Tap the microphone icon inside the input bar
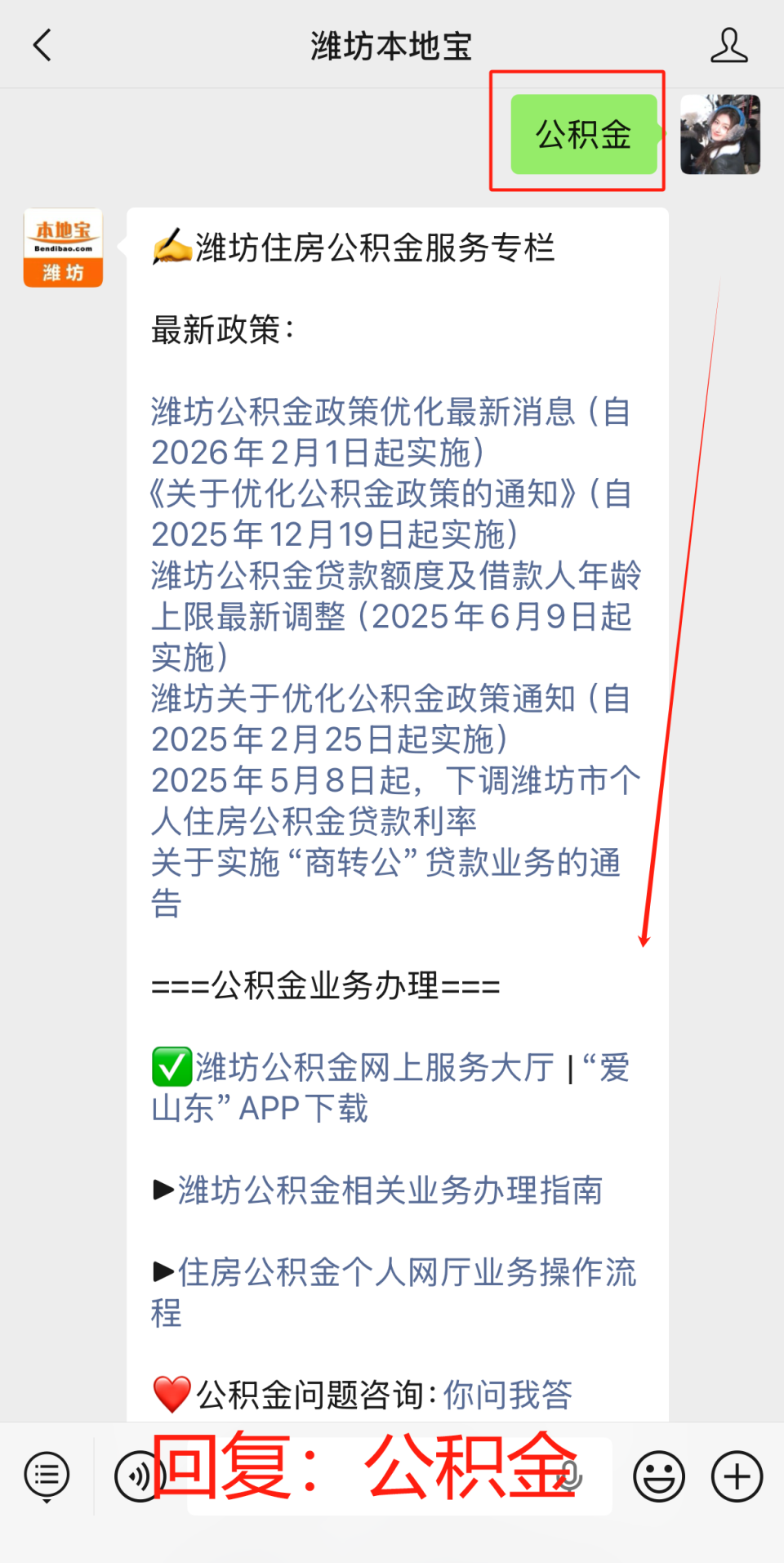The image size is (784, 1563). (x=572, y=1477)
